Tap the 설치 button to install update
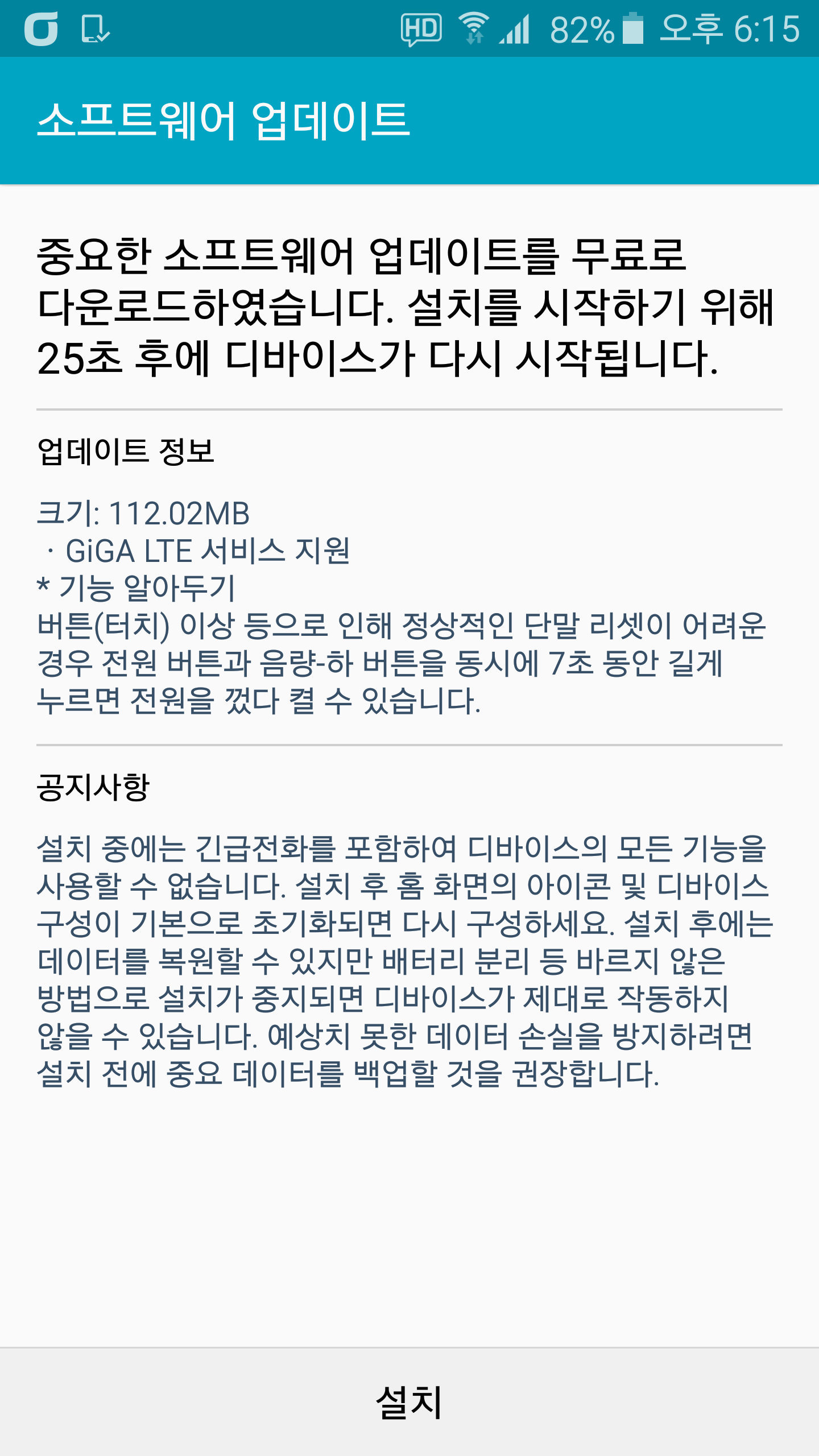 click(x=409, y=1402)
